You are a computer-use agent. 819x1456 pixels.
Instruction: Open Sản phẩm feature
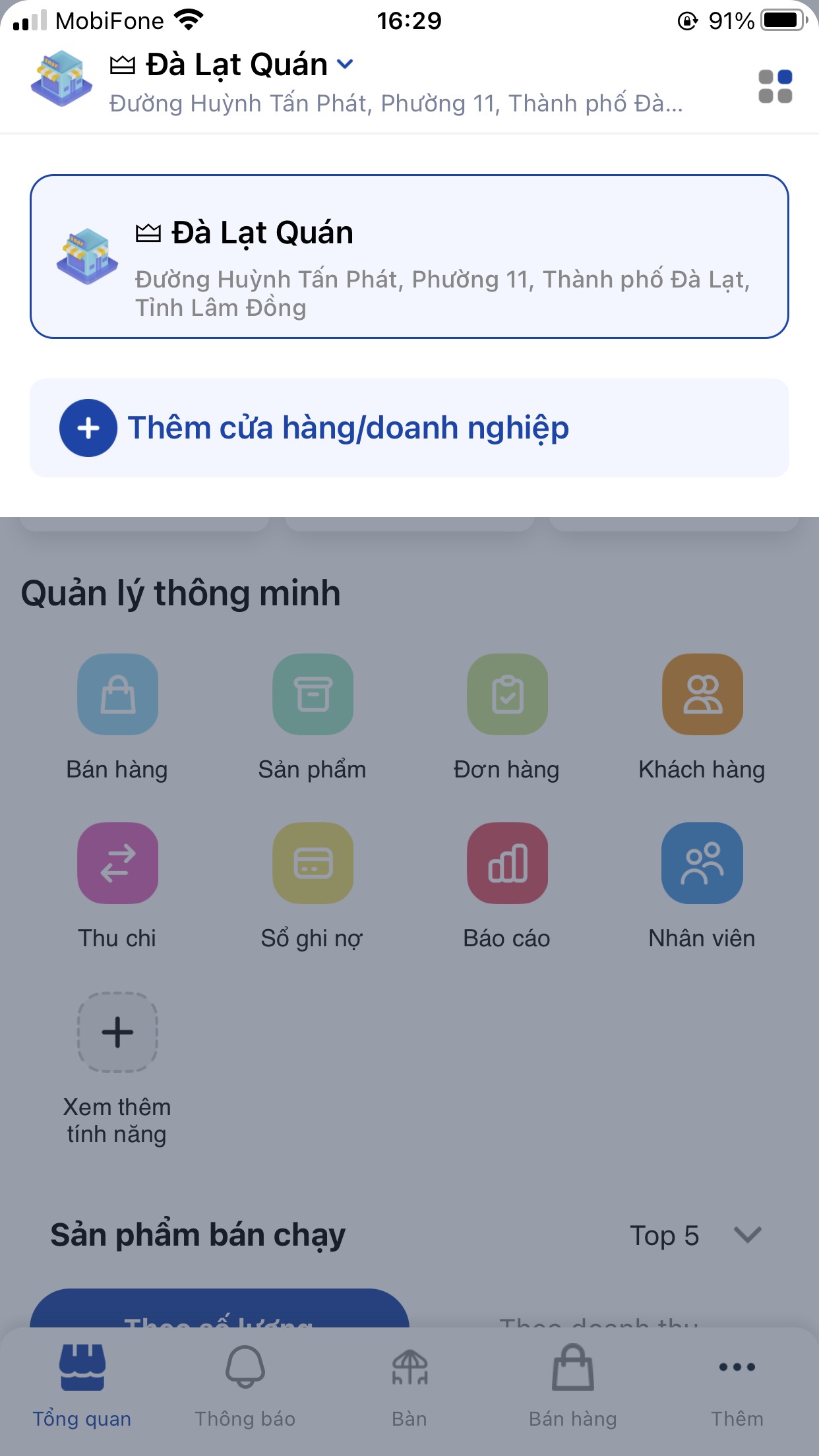pos(313,695)
